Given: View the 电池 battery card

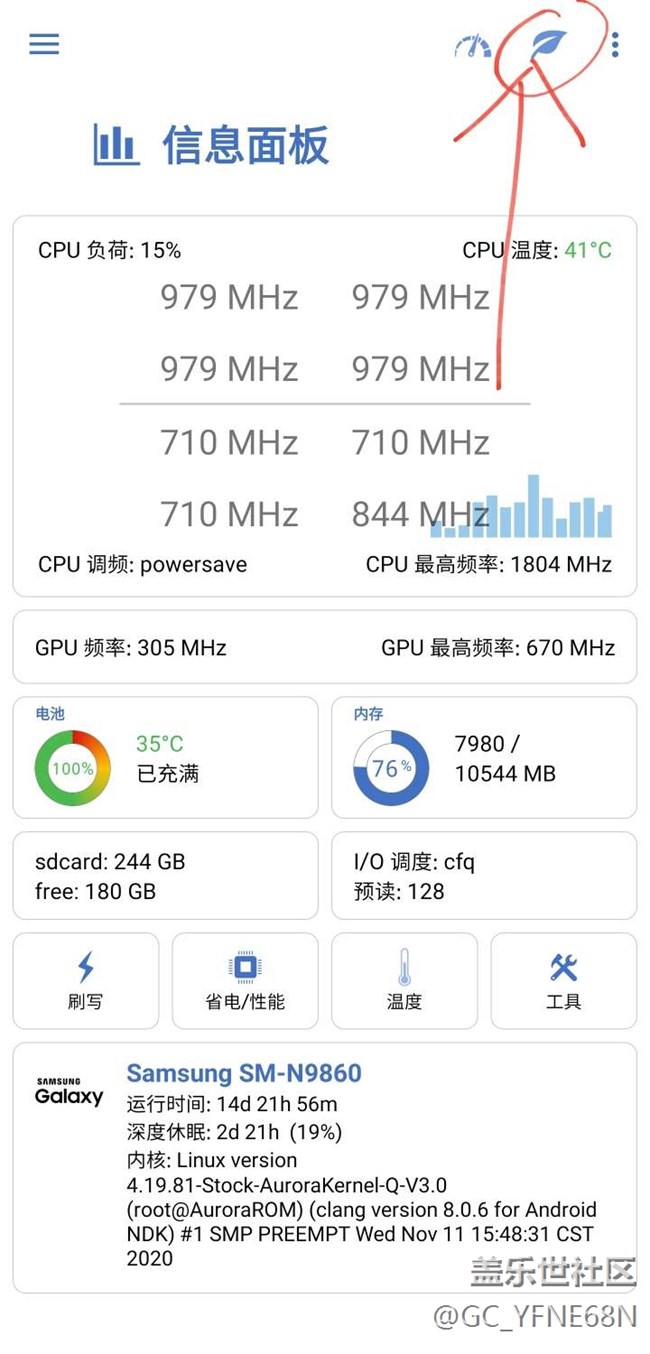Looking at the screenshot, I should point(165,757).
